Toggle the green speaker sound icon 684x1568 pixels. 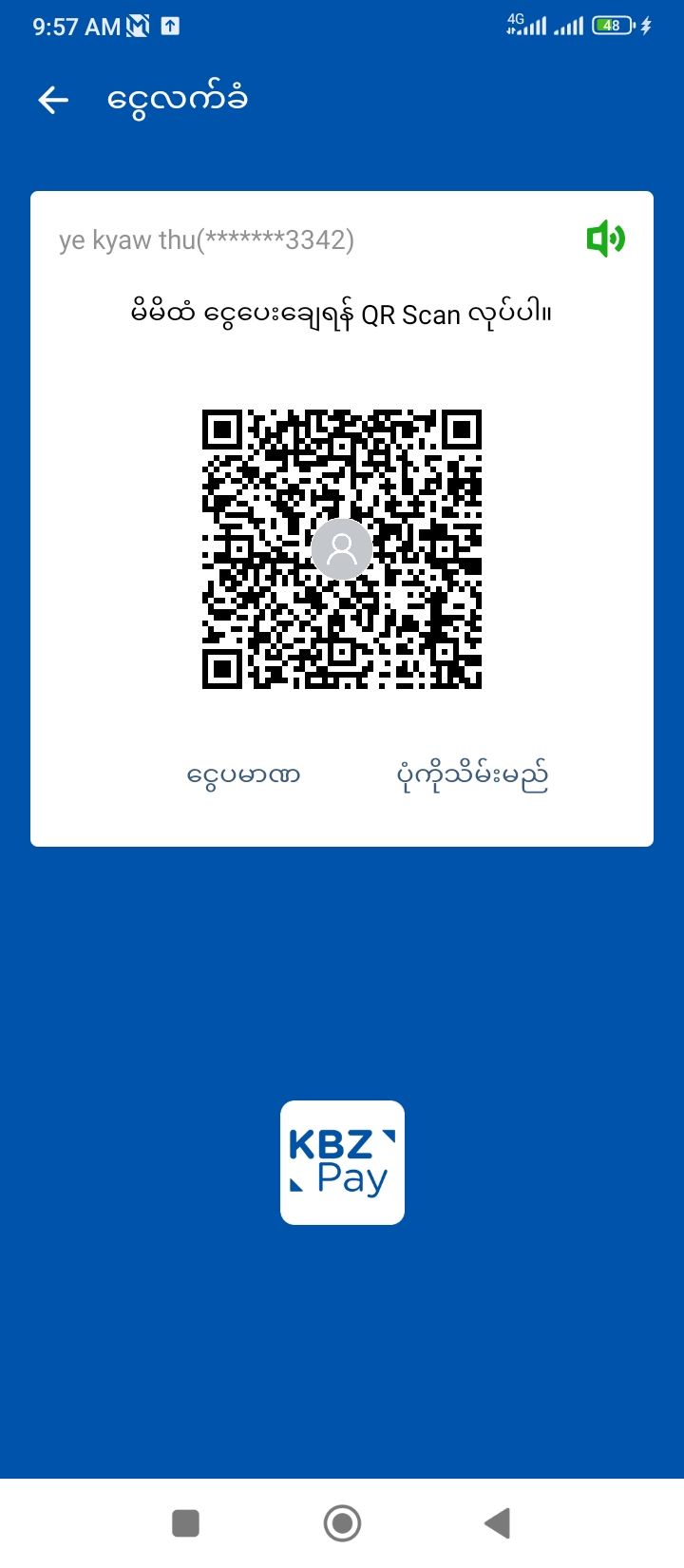(605, 239)
